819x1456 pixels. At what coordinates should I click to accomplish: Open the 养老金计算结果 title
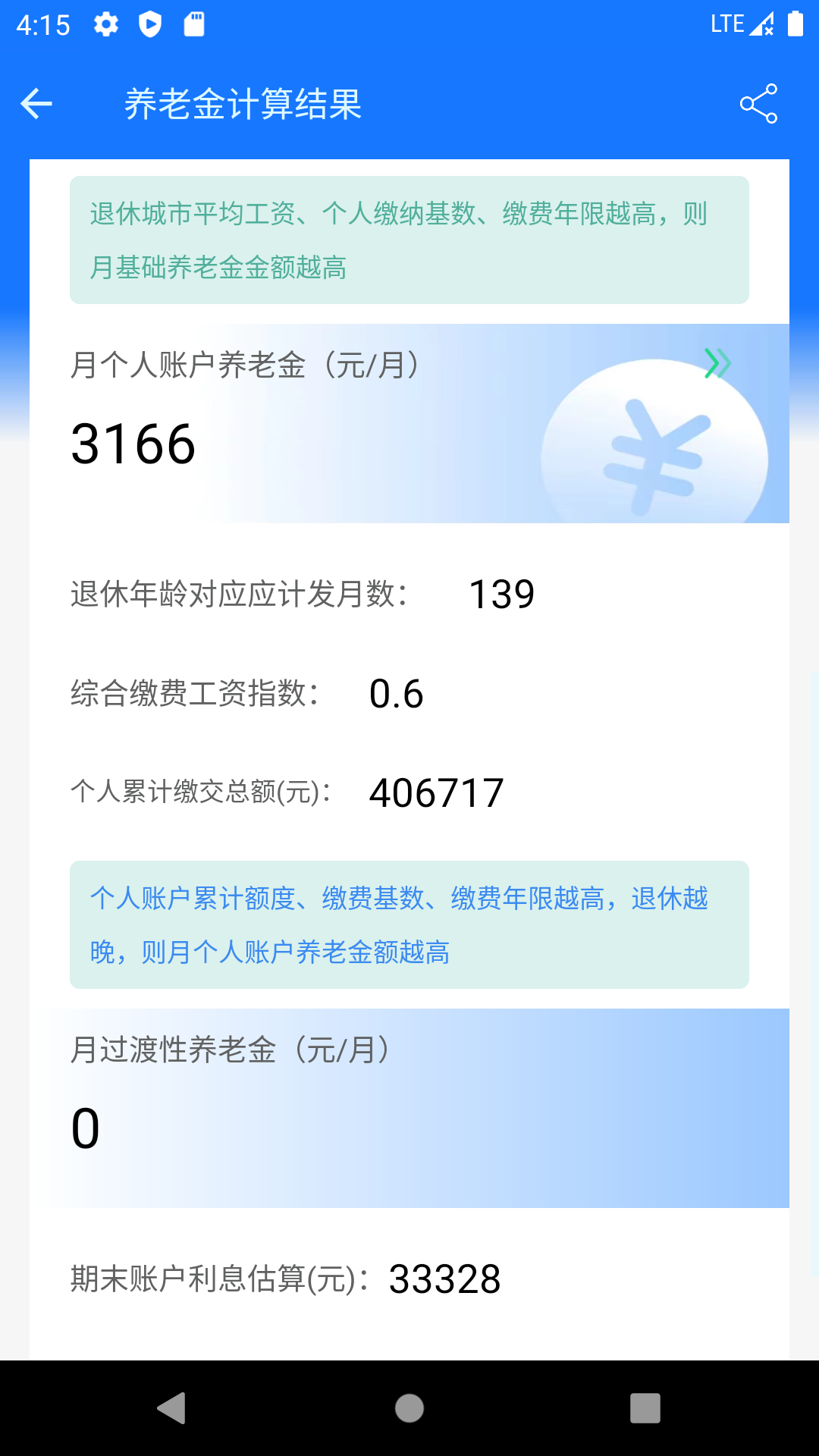[x=244, y=105]
